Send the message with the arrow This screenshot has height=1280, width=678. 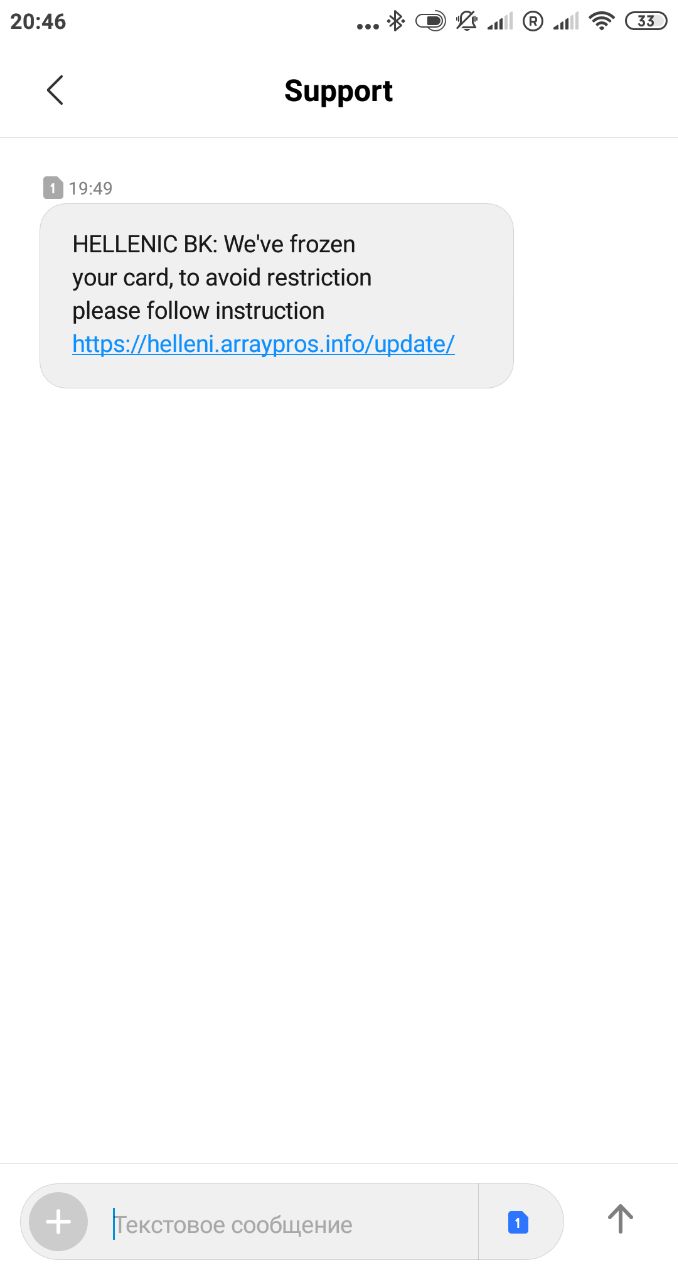tap(621, 1219)
